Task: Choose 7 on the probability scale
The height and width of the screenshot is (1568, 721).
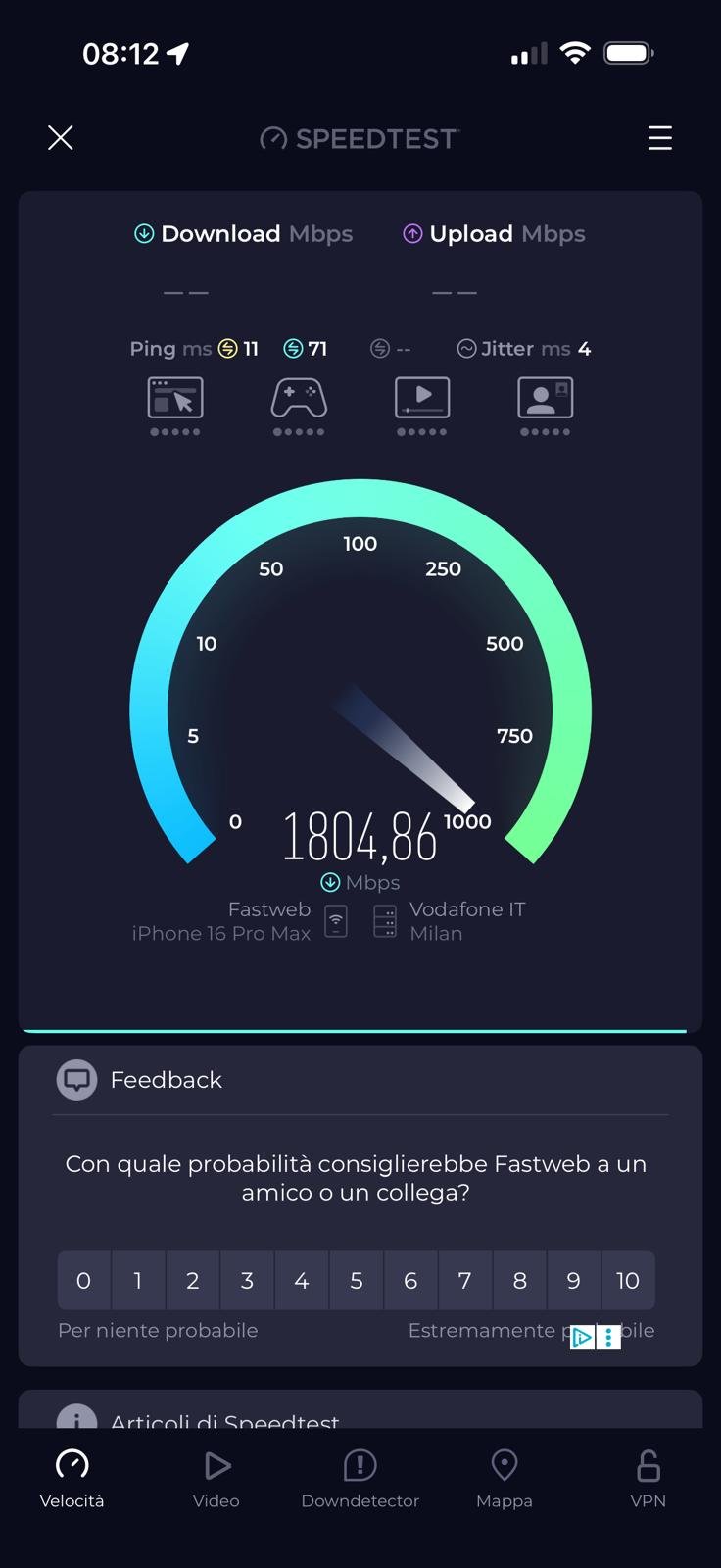Action: [465, 1281]
